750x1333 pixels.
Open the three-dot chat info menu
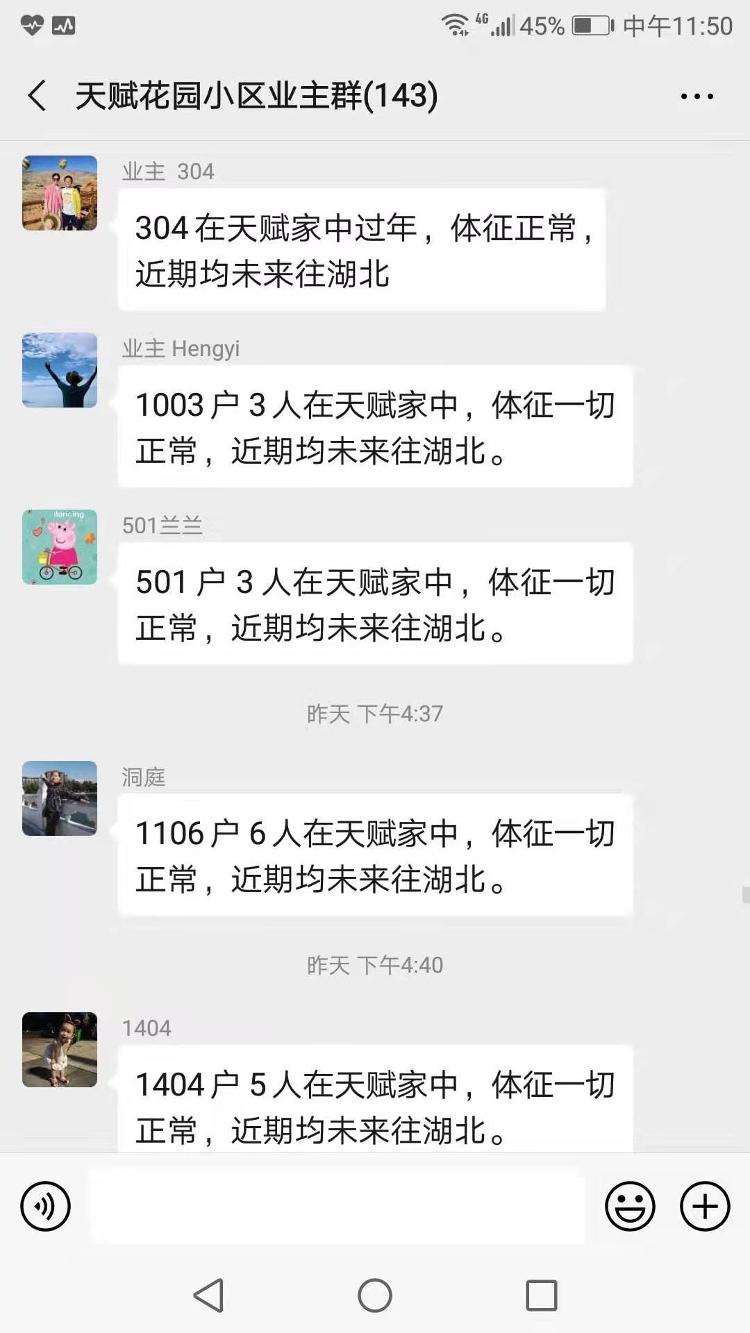pos(697,97)
